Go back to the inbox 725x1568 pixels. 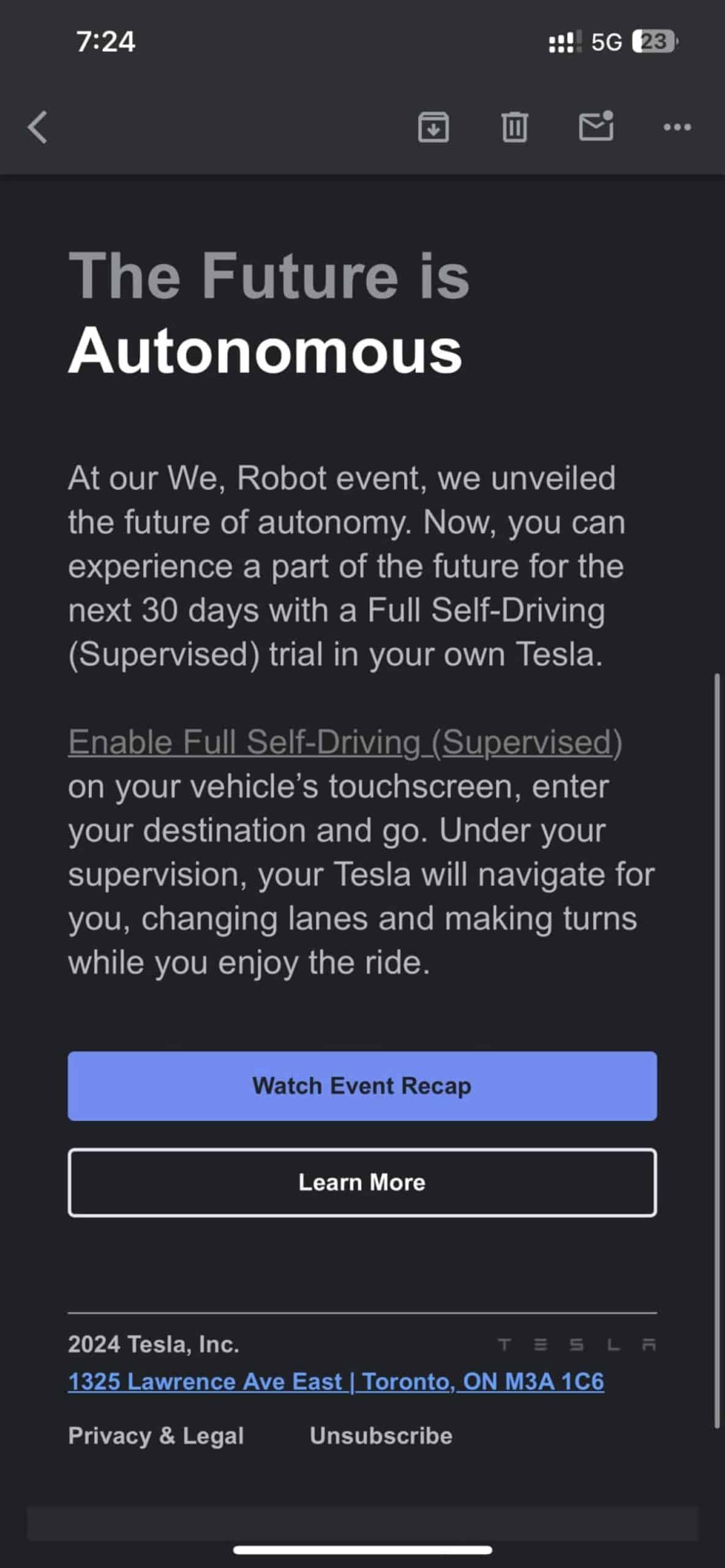tap(36, 127)
